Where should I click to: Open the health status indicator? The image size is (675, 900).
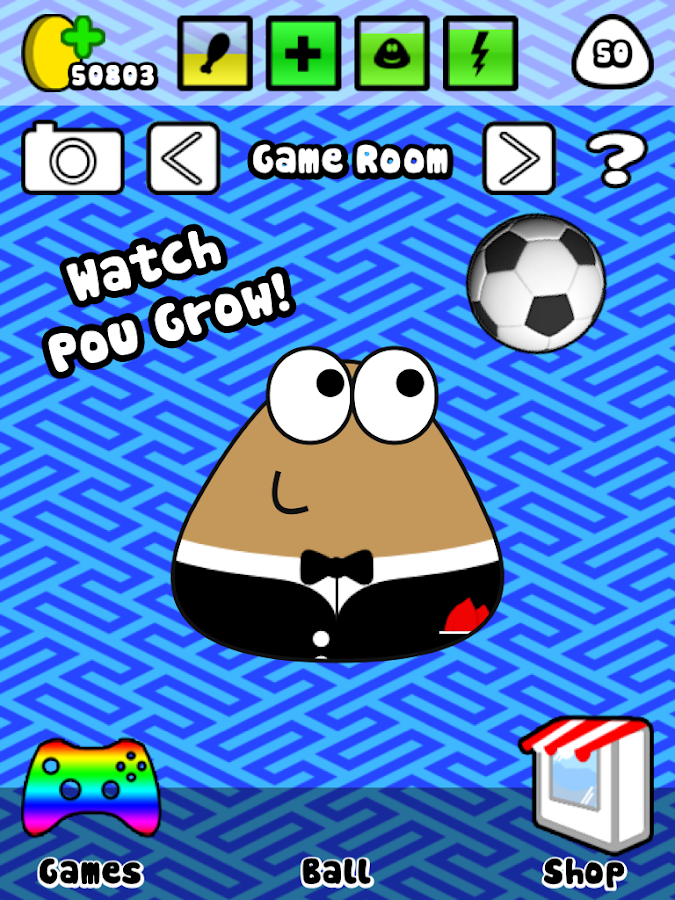tap(303, 52)
